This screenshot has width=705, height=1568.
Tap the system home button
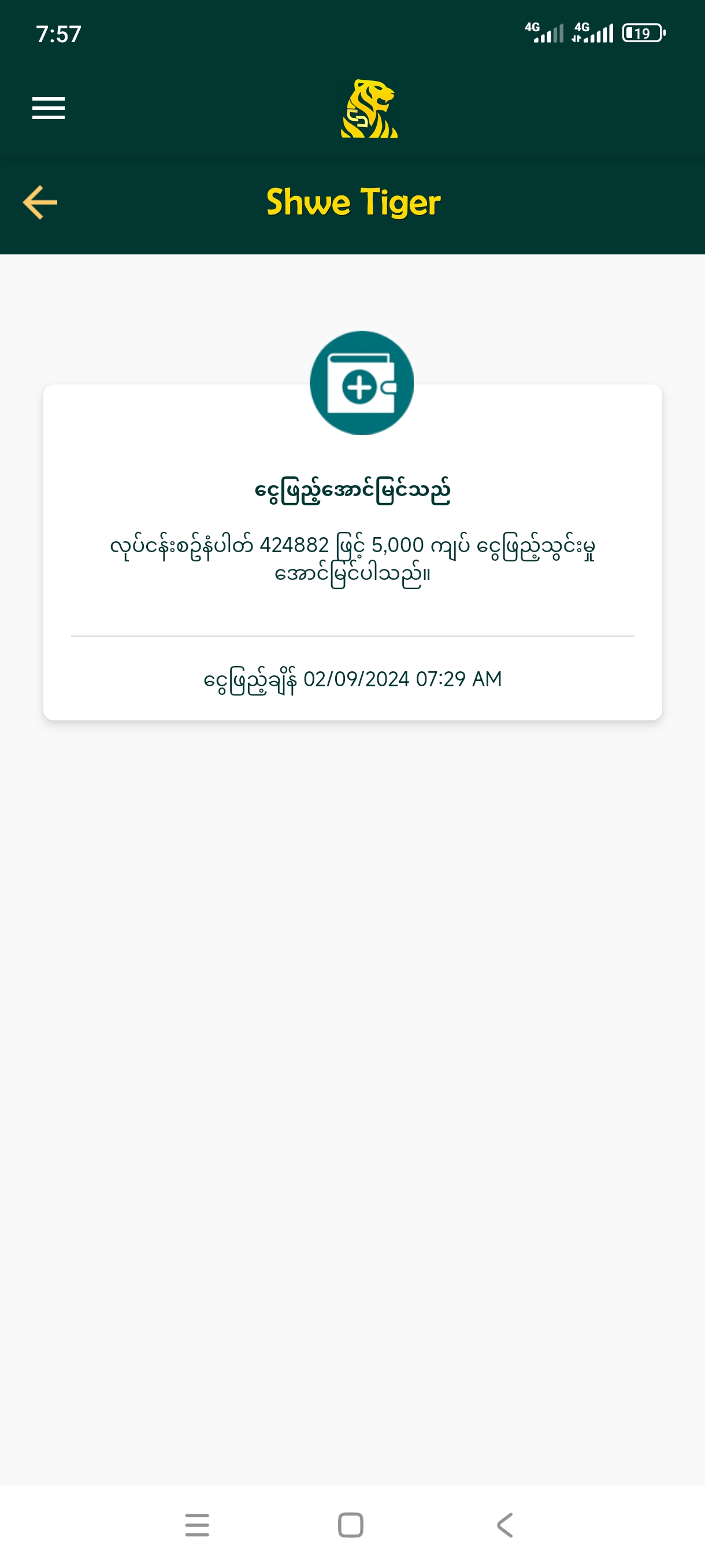click(350, 1525)
